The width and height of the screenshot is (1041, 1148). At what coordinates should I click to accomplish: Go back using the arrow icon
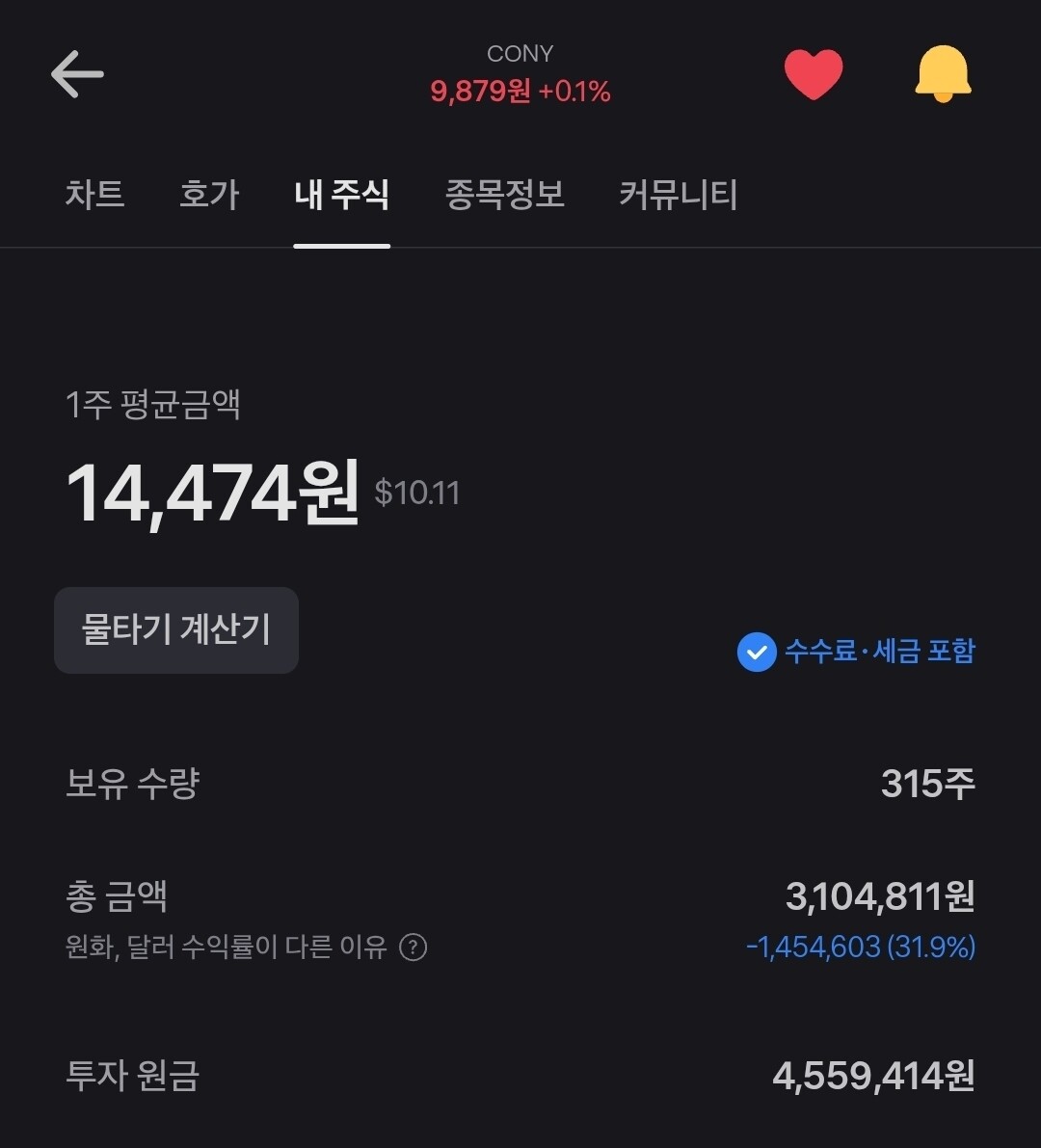click(77, 74)
